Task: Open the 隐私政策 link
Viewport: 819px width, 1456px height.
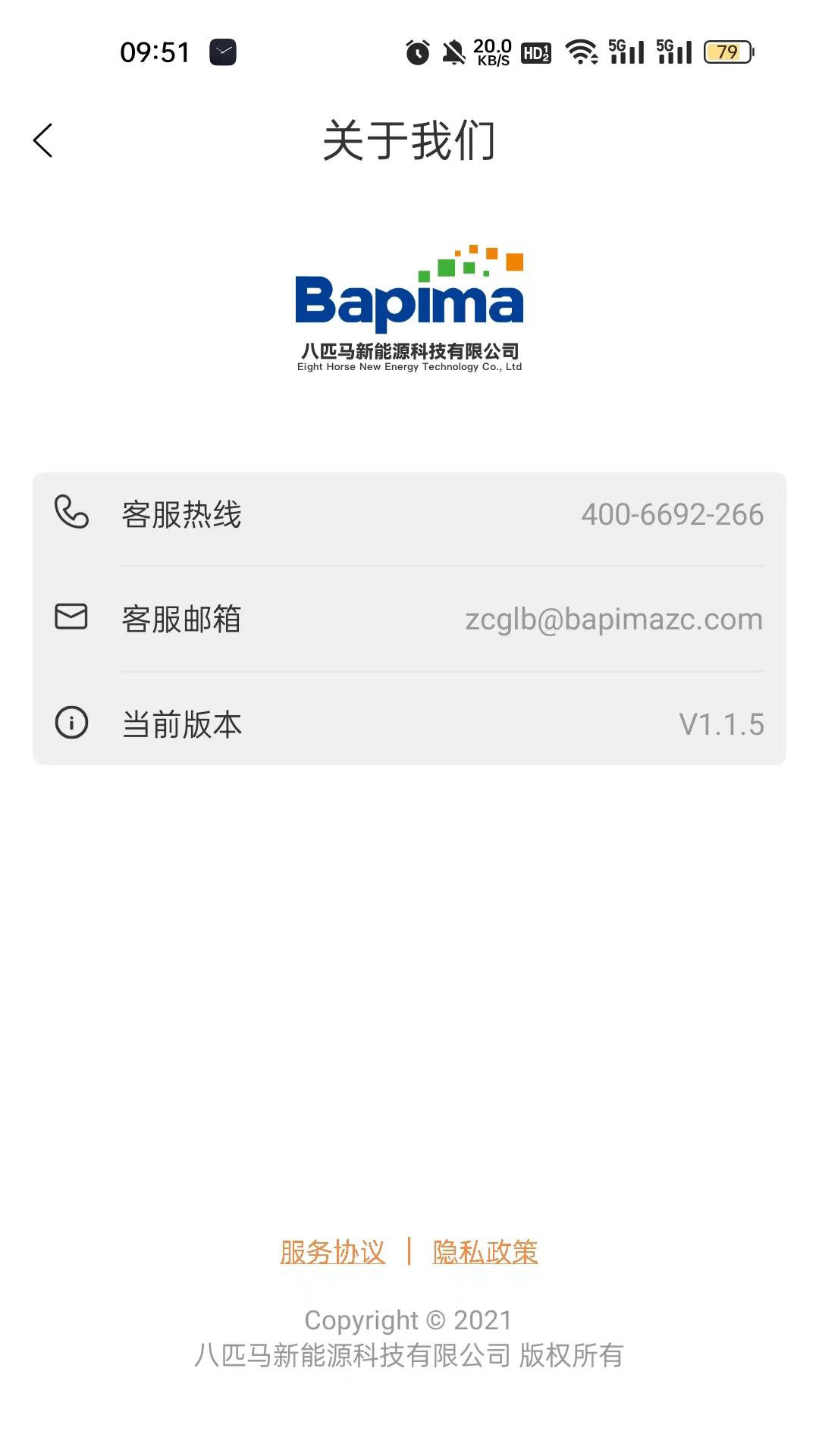Action: [x=485, y=1252]
